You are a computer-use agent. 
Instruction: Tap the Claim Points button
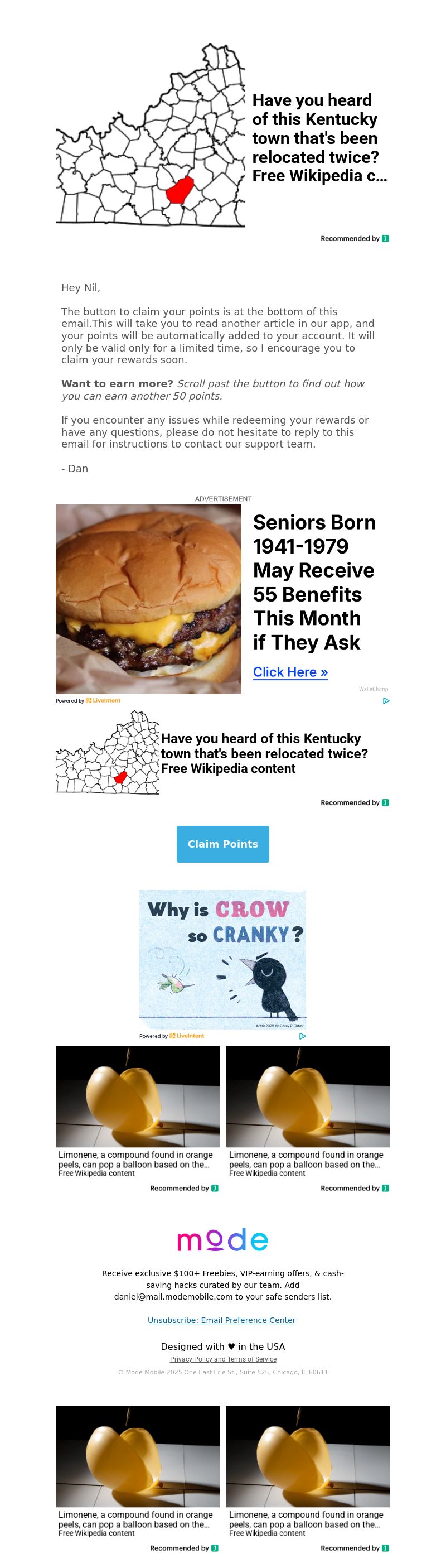(x=222, y=844)
